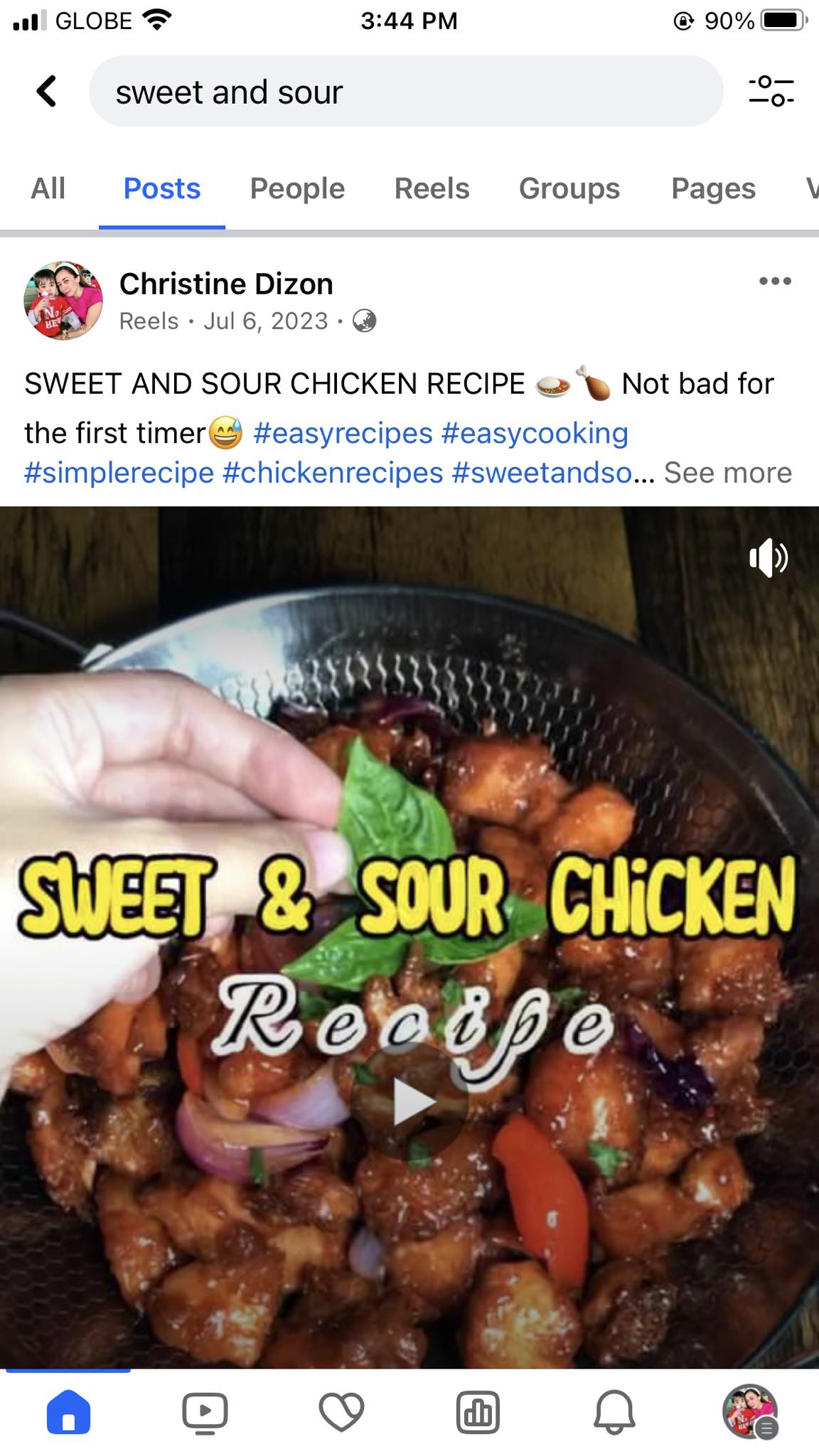This screenshot has width=819, height=1456.
Task: Open the #easycooking hashtag
Action: [x=535, y=433]
